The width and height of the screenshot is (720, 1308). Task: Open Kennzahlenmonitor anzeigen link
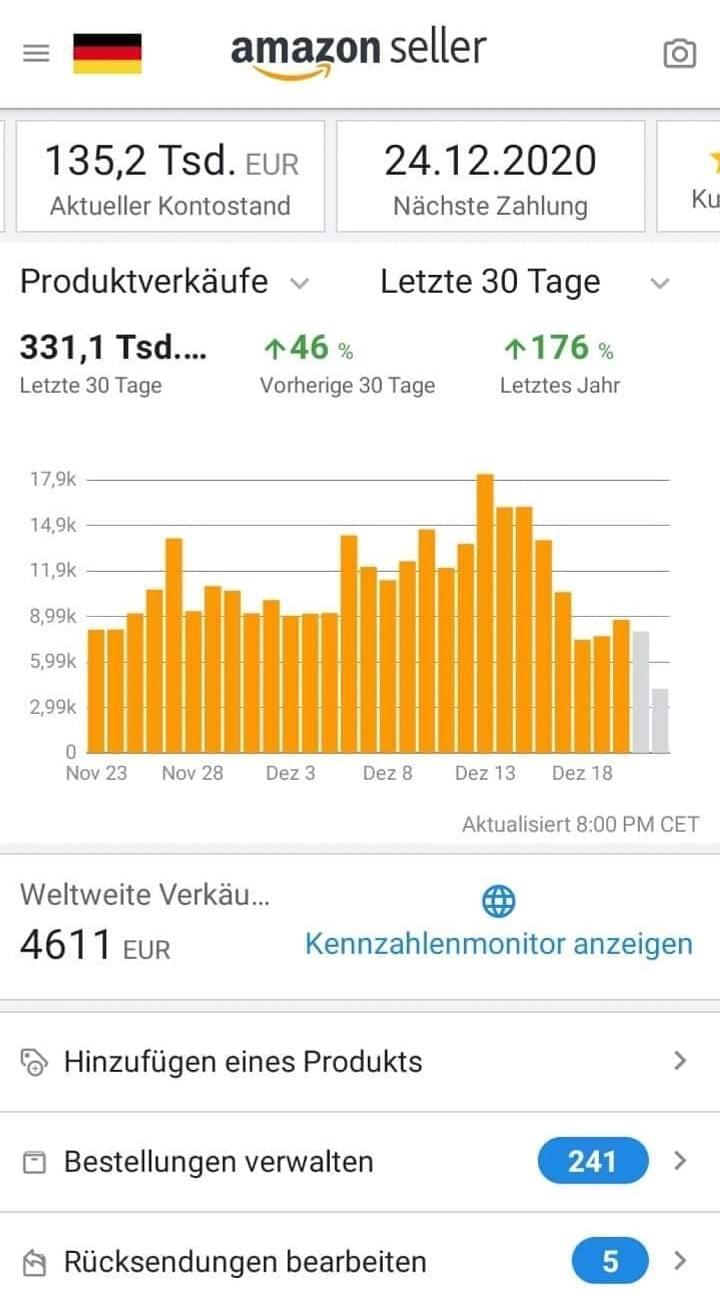pyautogui.click(x=498, y=943)
